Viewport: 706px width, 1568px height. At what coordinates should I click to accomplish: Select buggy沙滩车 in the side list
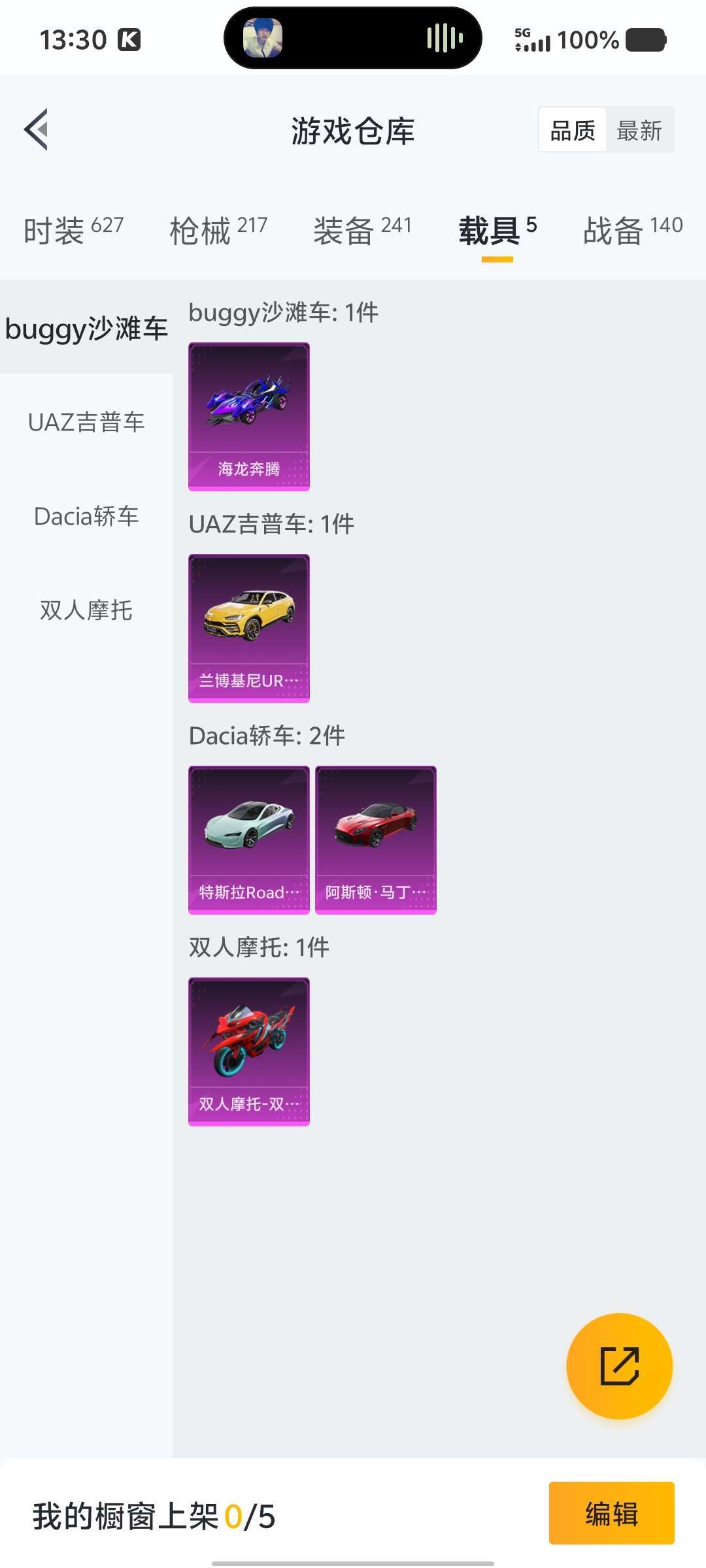[x=86, y=328]
